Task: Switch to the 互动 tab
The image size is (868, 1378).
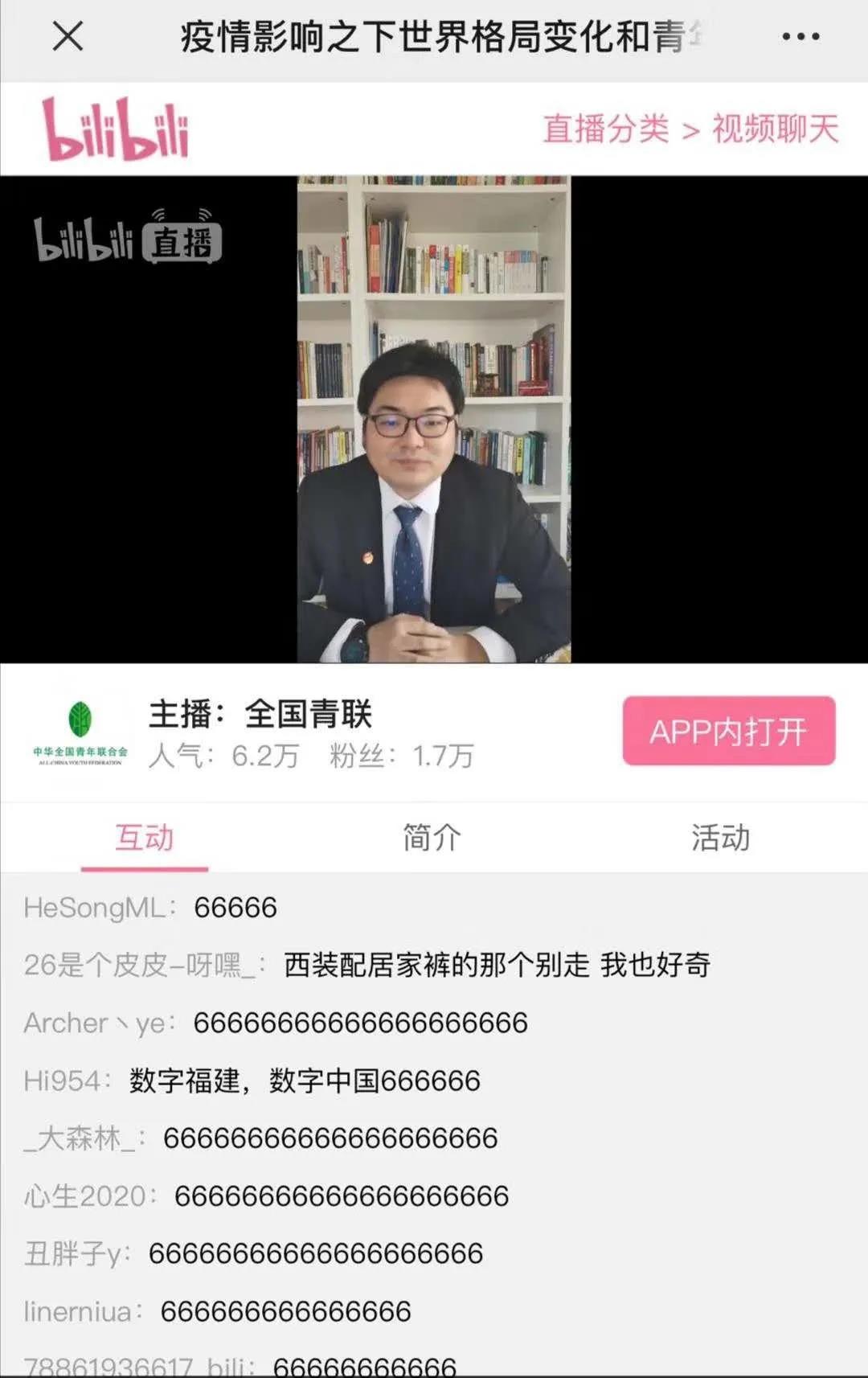Action: pyautogui.click(x=145, y=838)
